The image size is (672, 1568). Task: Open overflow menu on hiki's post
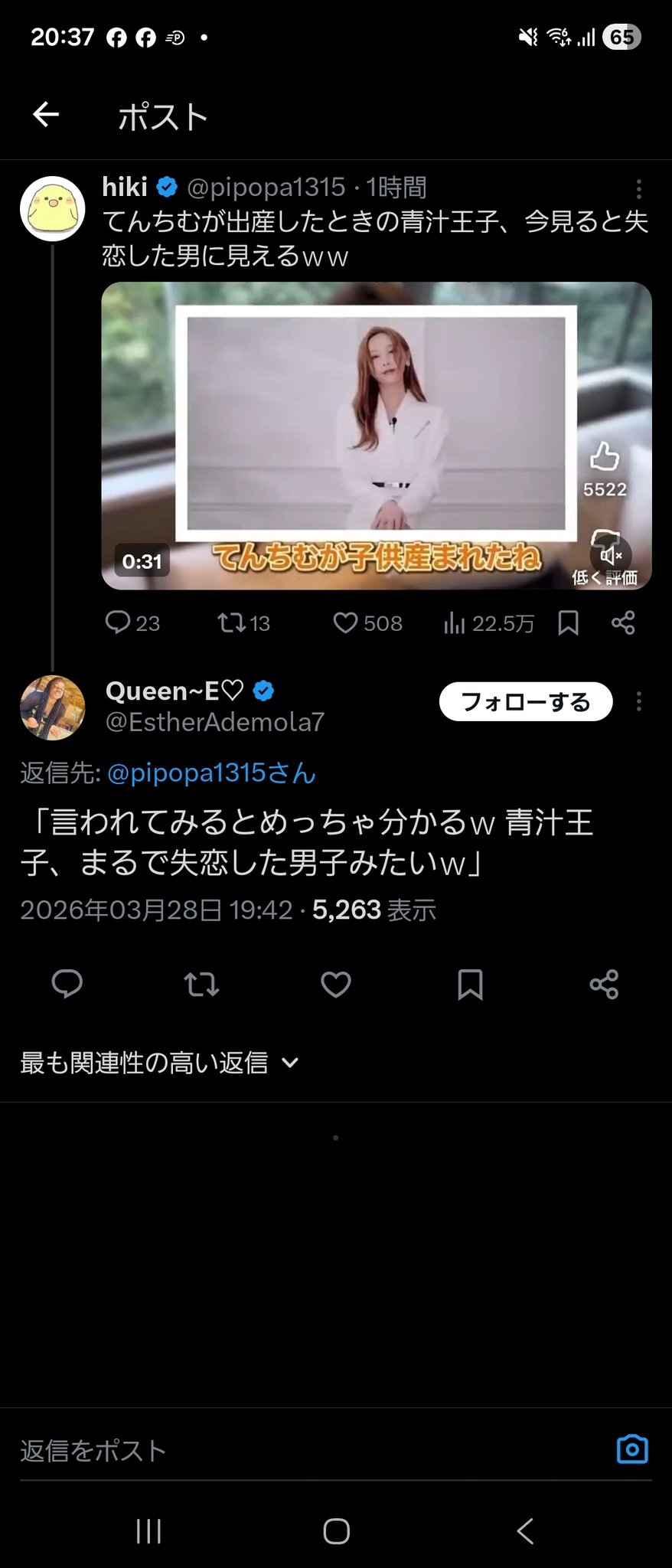pos(638,189)
